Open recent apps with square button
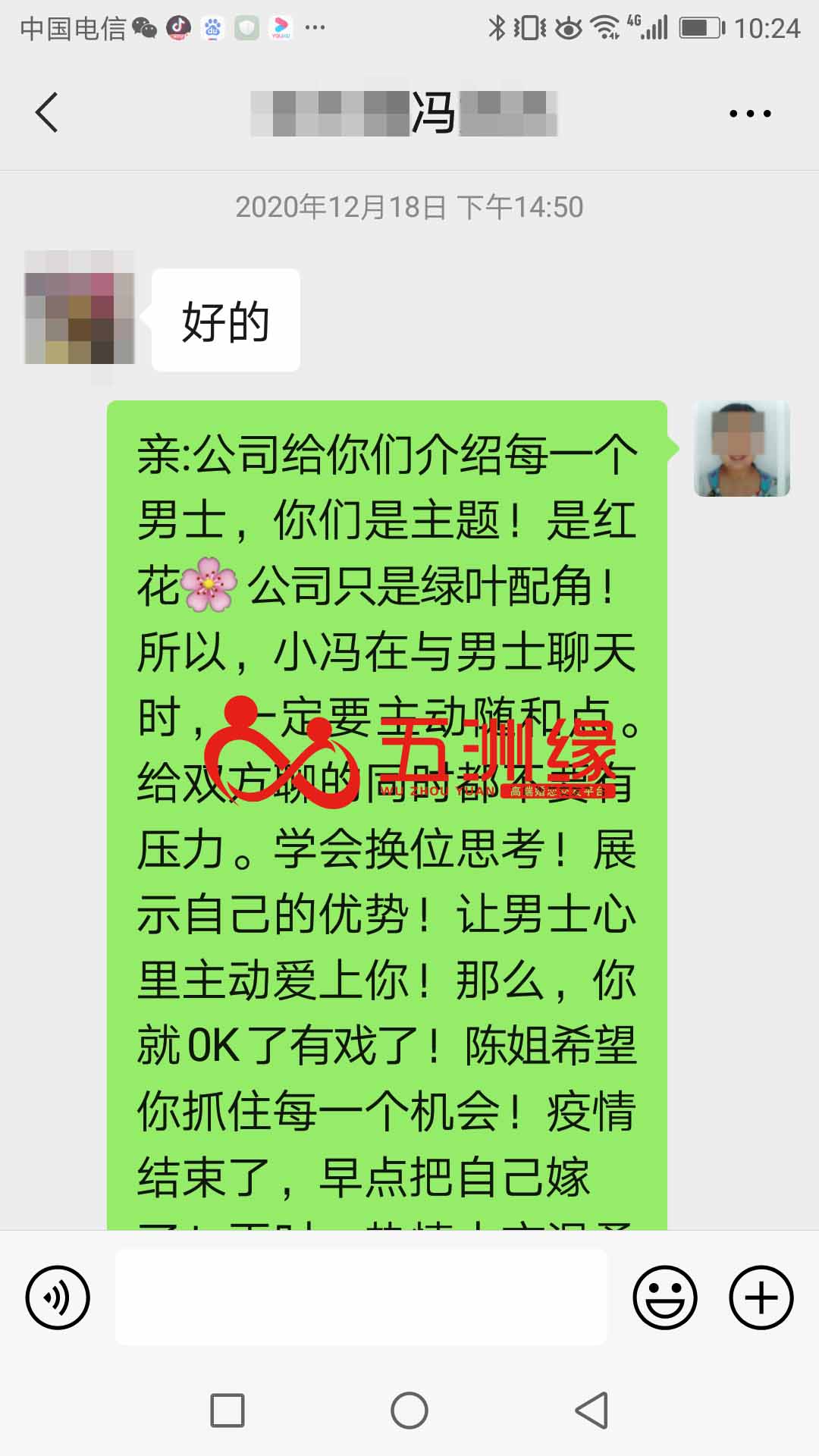Viewport: 819px width, 1456px height. (227, 1411)
